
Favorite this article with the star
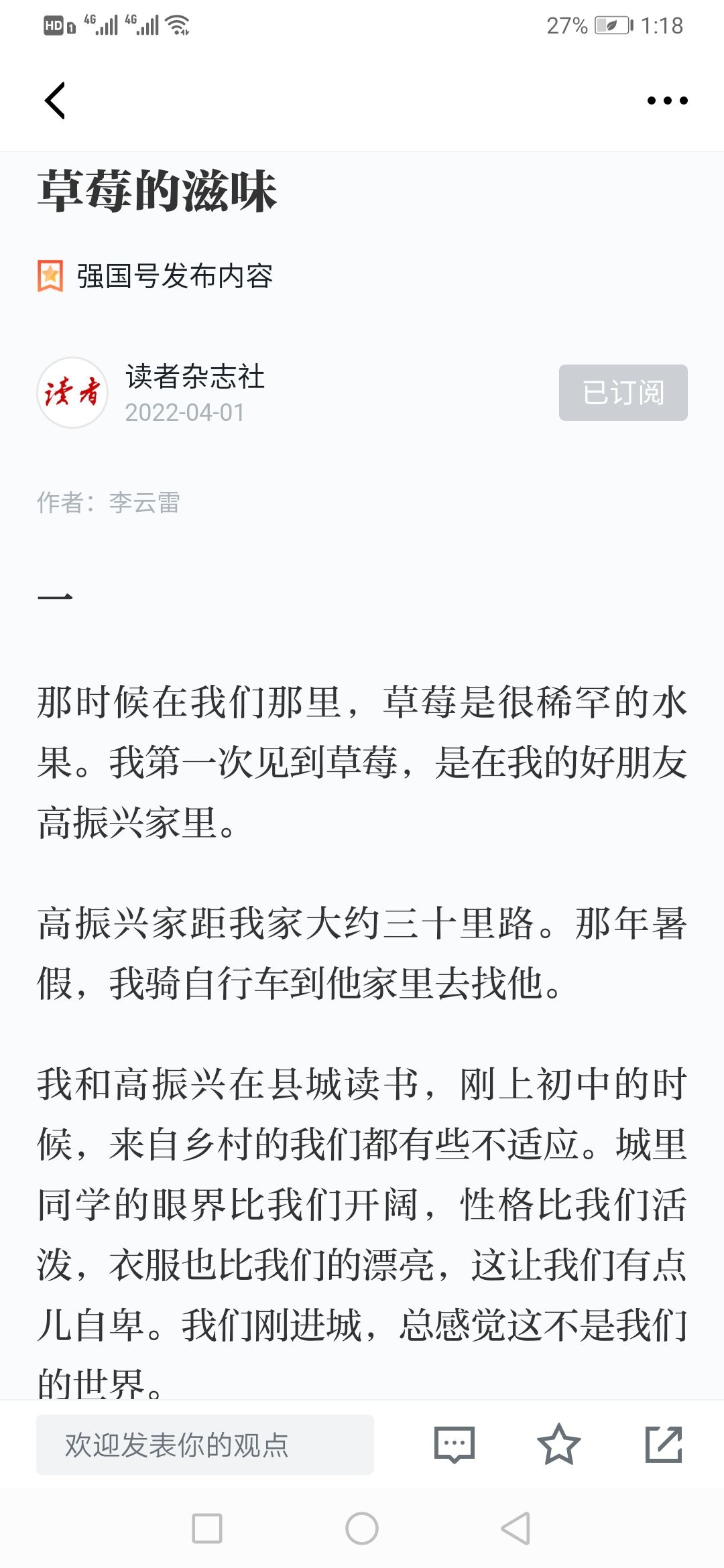(x=558, y=1445)
